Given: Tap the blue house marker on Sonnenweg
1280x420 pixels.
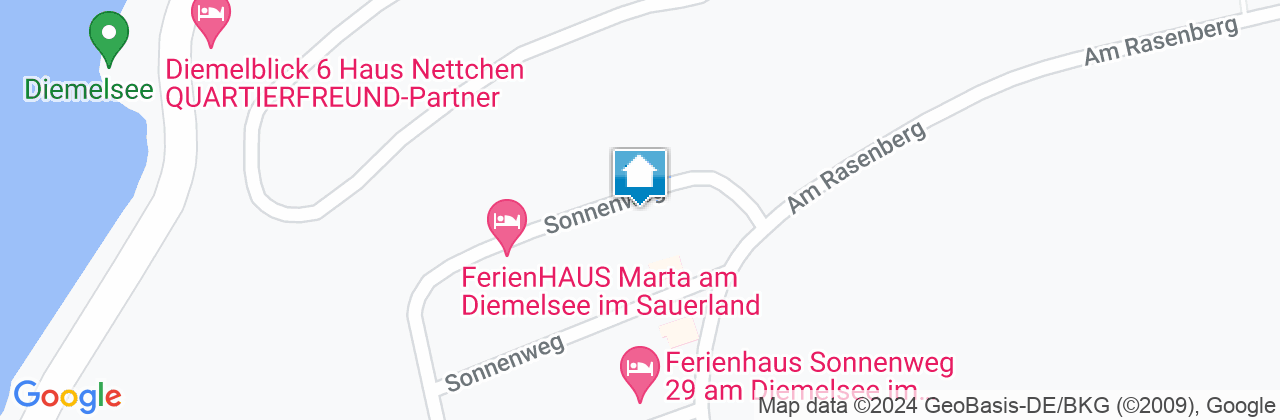Looking at the screenshot, I should 640,176.
